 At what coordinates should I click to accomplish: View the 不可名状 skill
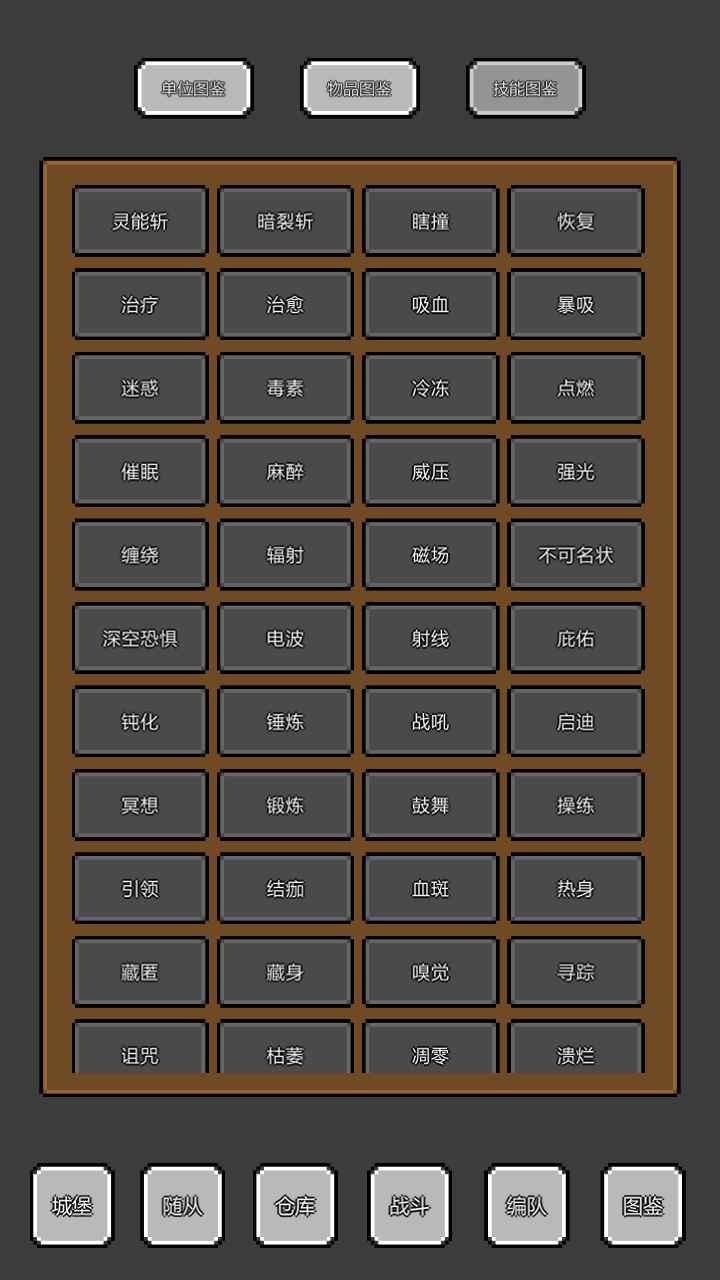[x=576, y=555]
